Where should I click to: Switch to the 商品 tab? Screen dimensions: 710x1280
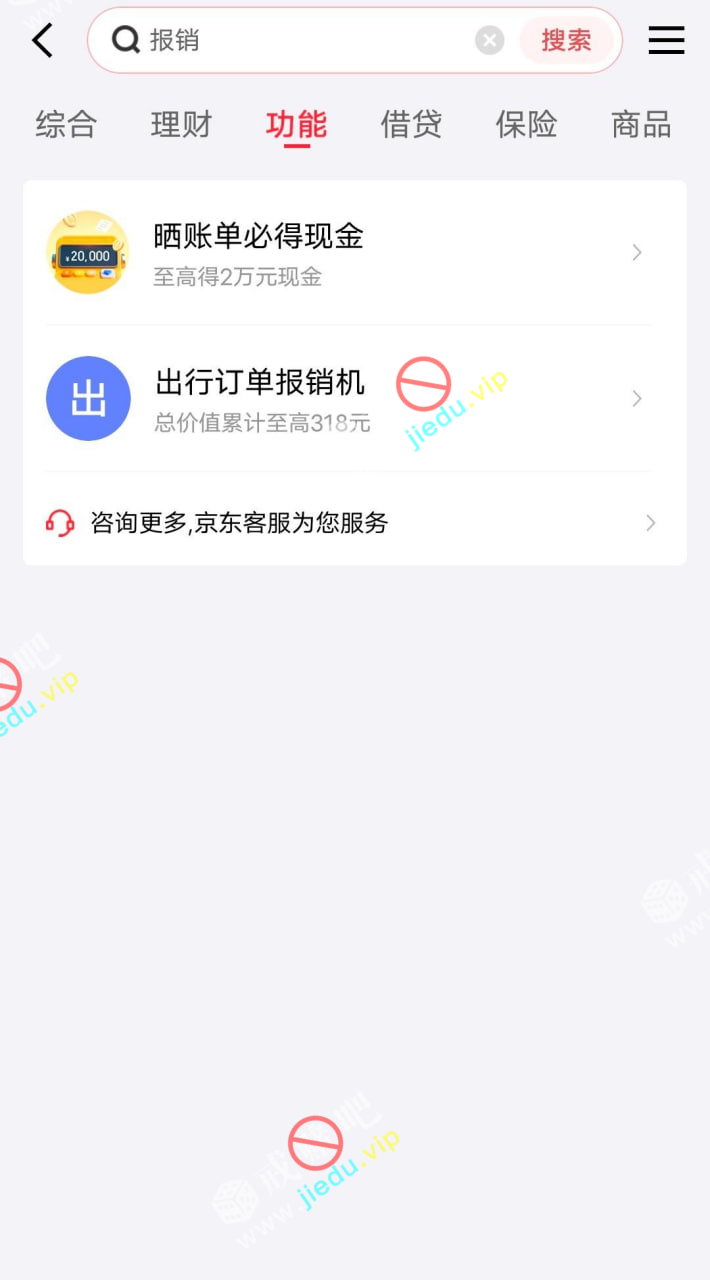point(641,125)
